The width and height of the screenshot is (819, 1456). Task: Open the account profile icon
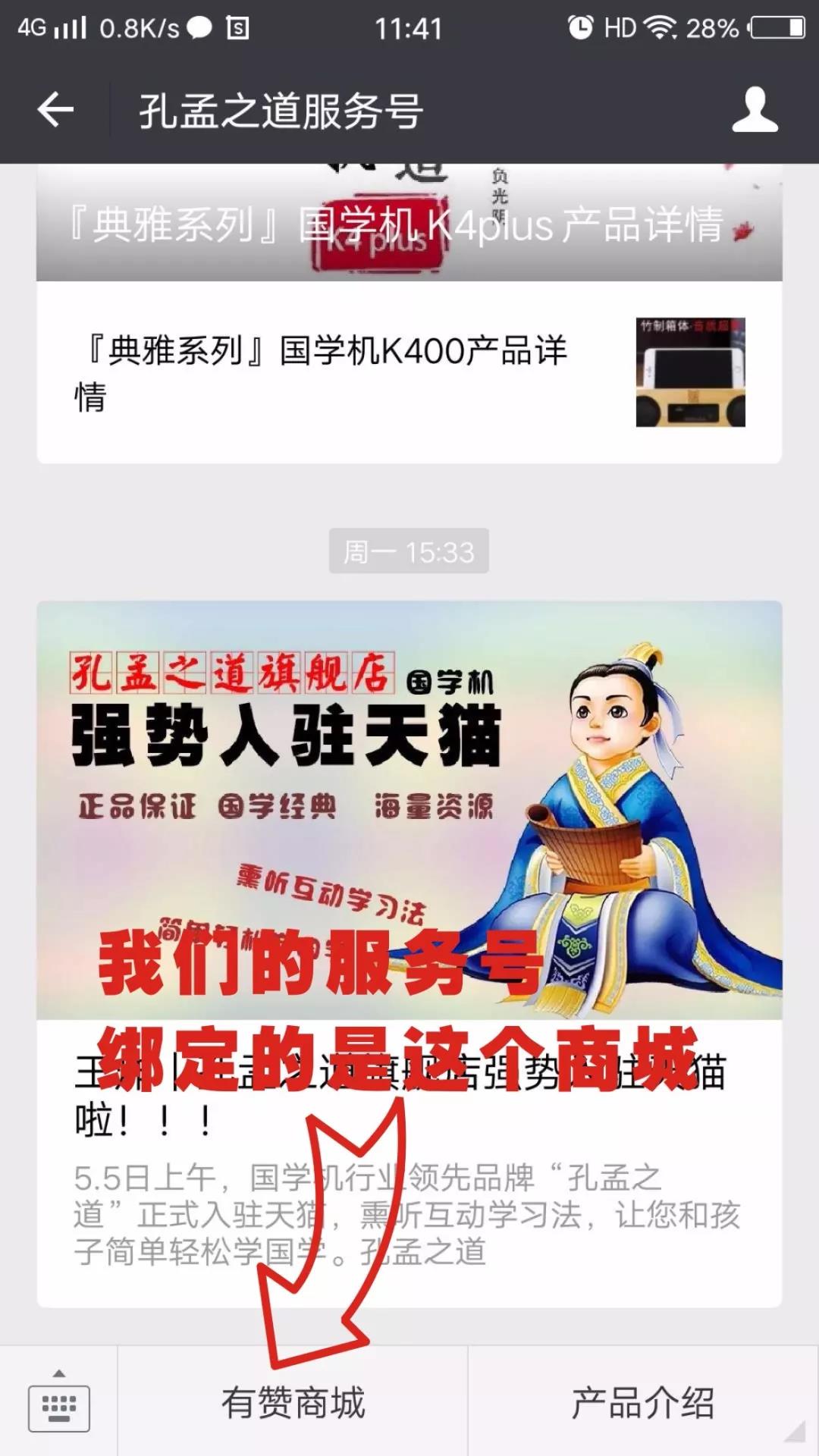click(x=755, y=111)
